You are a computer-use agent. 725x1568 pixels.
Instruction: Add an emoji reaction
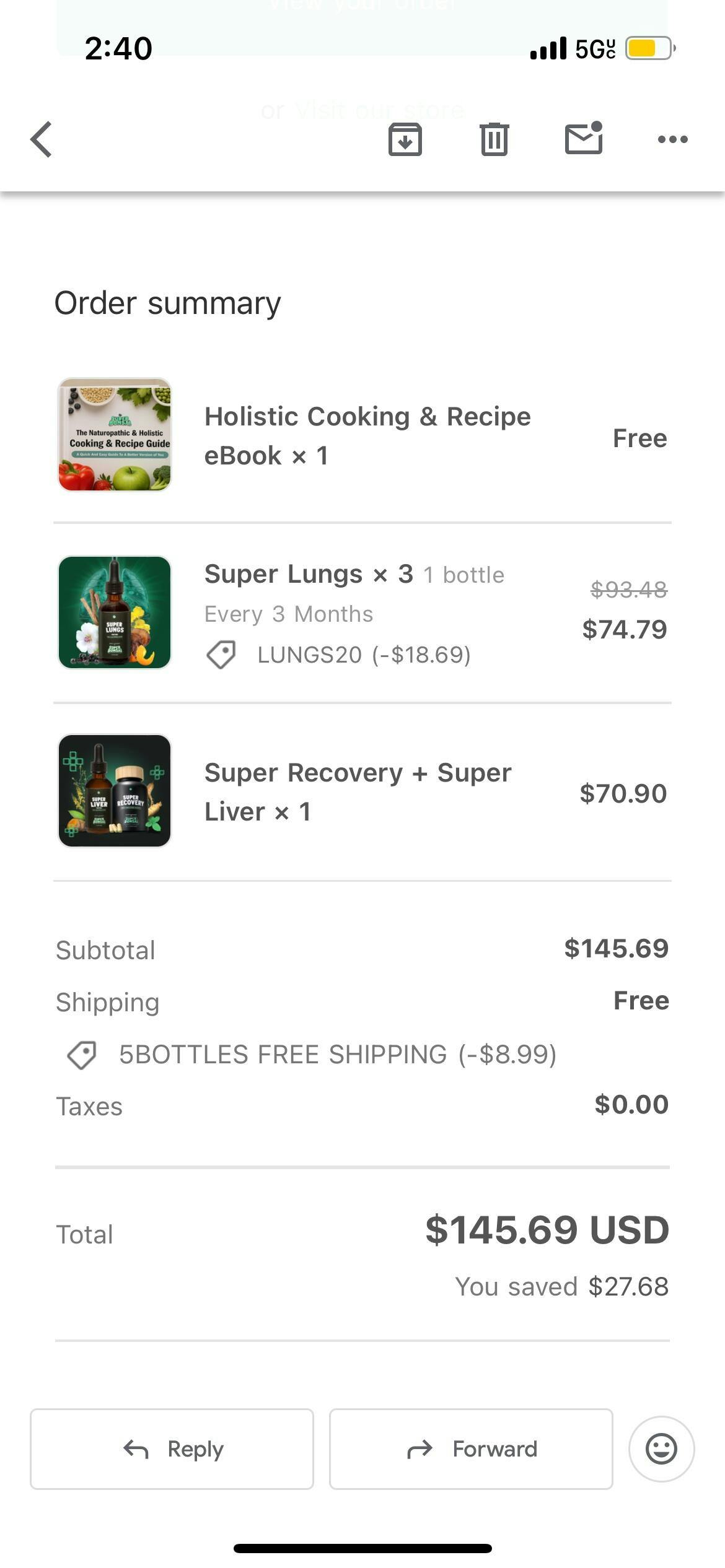(x=661, y=1449)
